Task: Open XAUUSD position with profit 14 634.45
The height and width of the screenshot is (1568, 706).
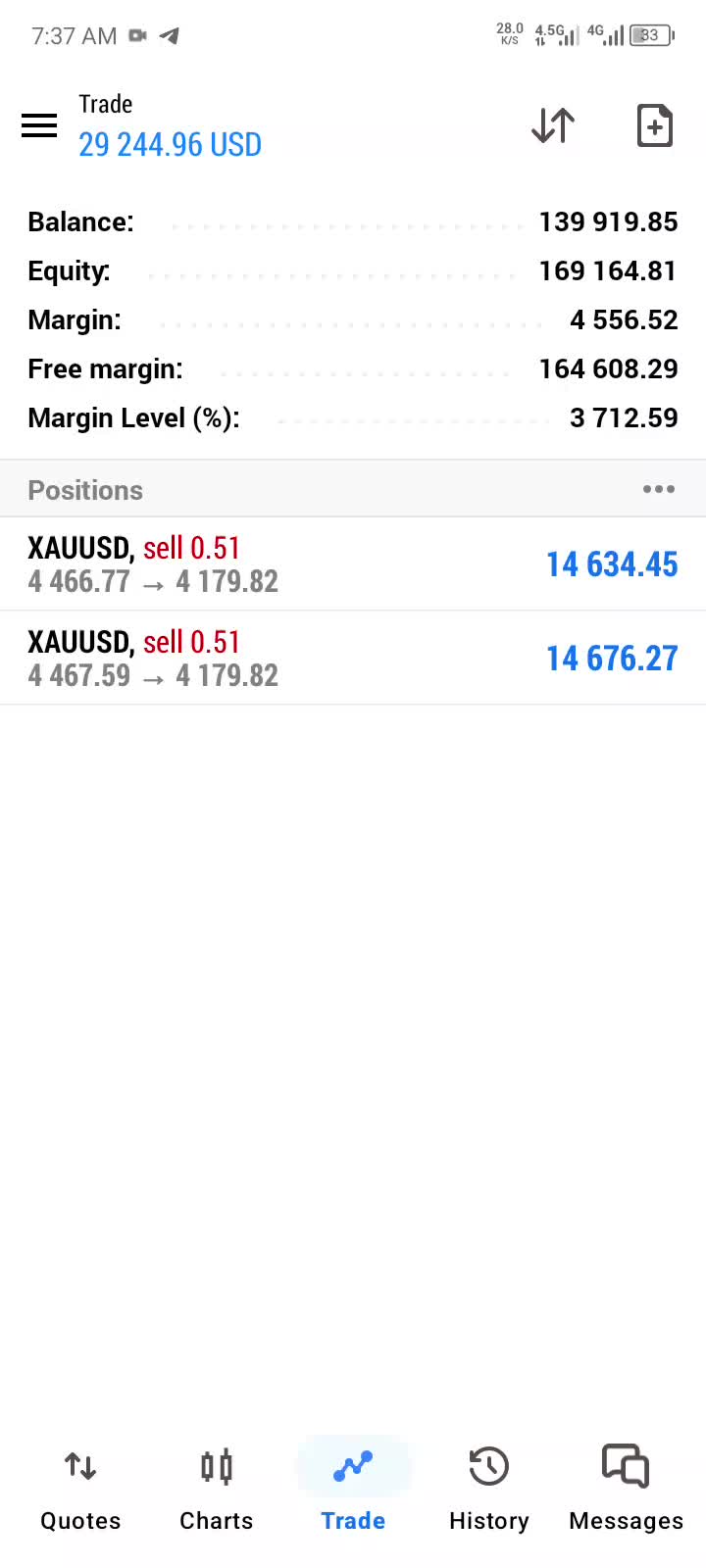Action: (353, 564)
